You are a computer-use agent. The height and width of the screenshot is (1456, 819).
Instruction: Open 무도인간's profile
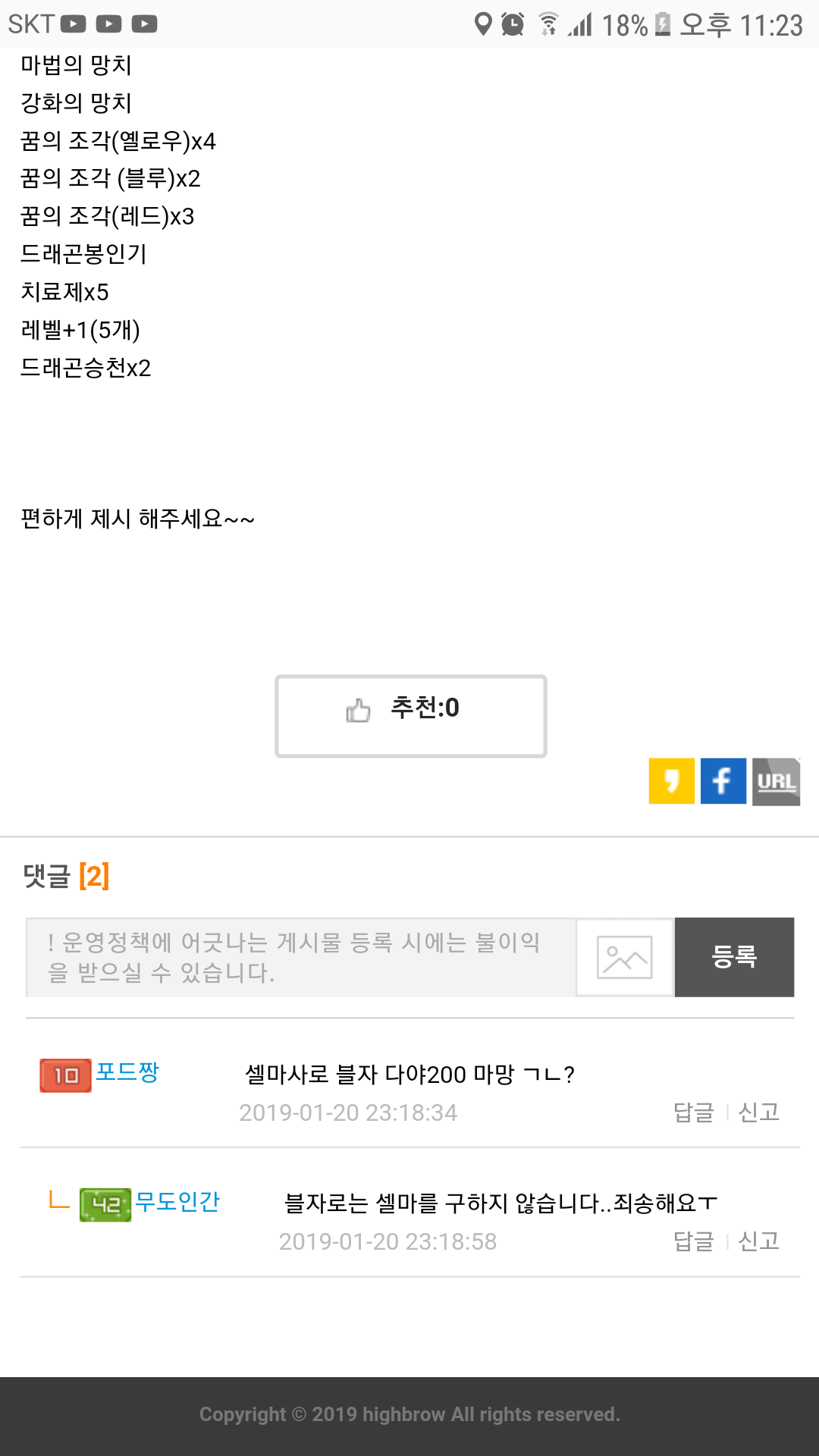click(177, 1202)
